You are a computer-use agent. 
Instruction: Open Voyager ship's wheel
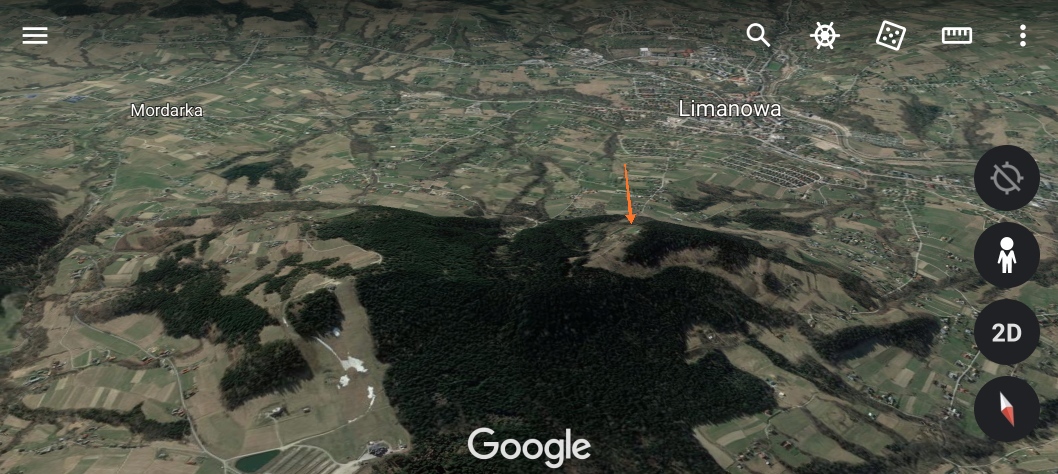coord(824,36)
